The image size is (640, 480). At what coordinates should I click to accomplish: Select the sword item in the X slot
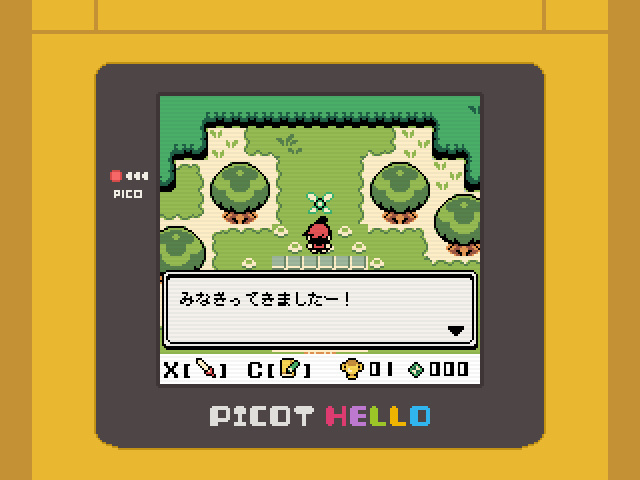coord(204,369)
